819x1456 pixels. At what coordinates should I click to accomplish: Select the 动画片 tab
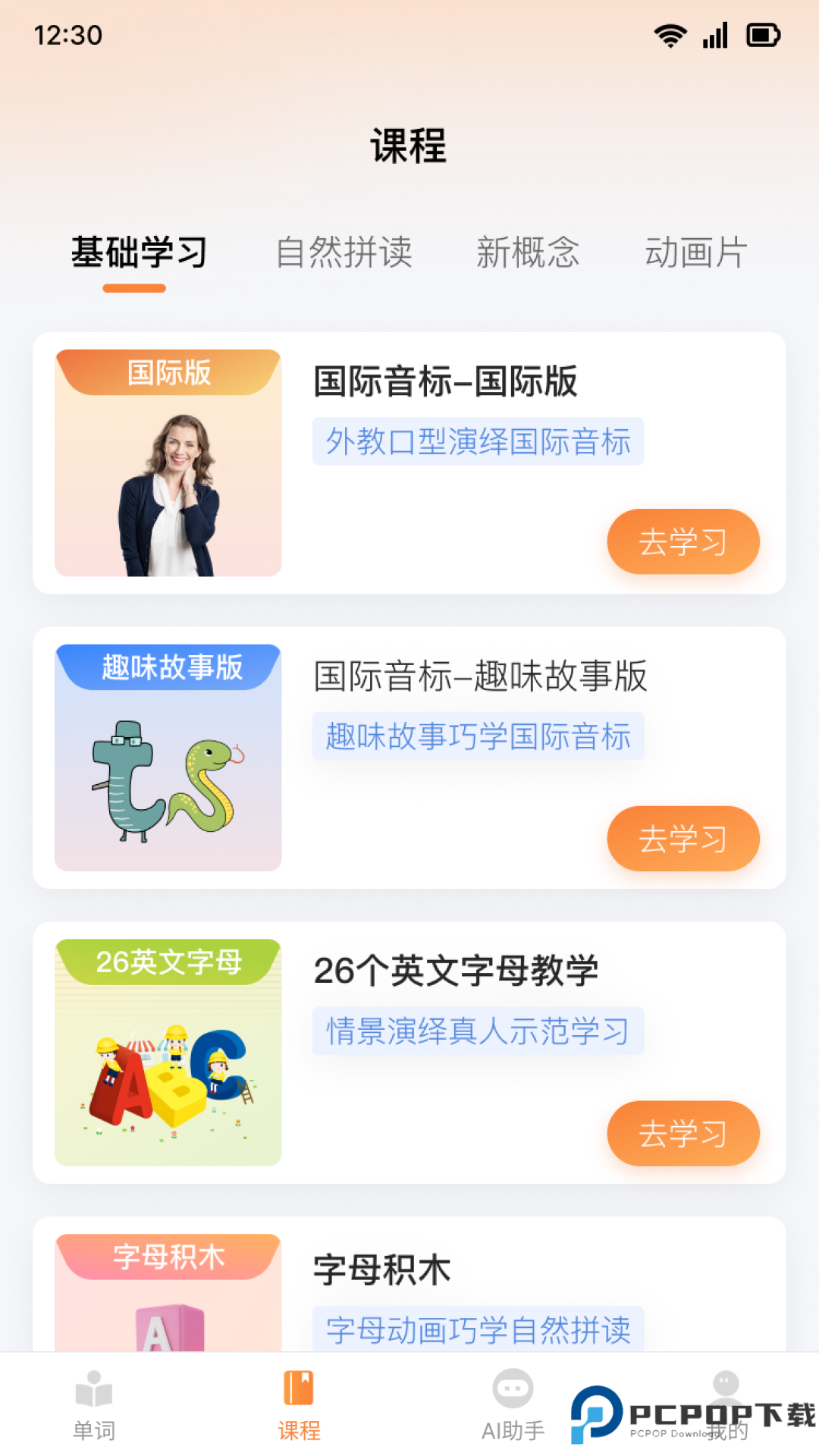point(696,254)
